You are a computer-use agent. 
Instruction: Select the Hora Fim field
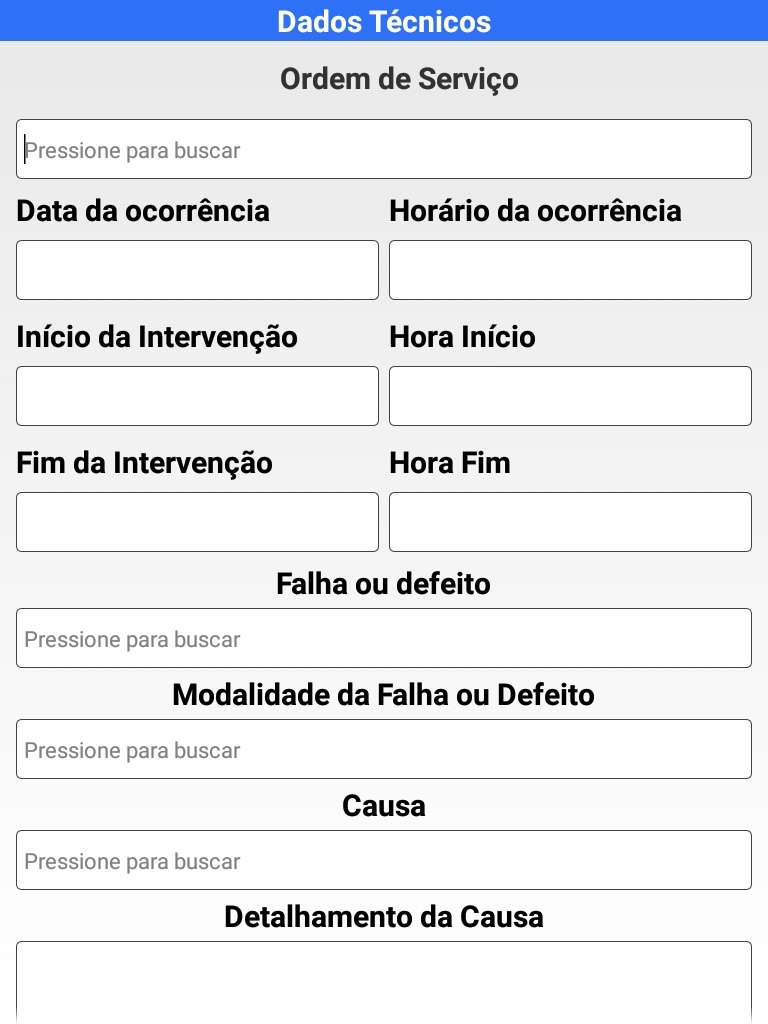(x=570, y=522)
